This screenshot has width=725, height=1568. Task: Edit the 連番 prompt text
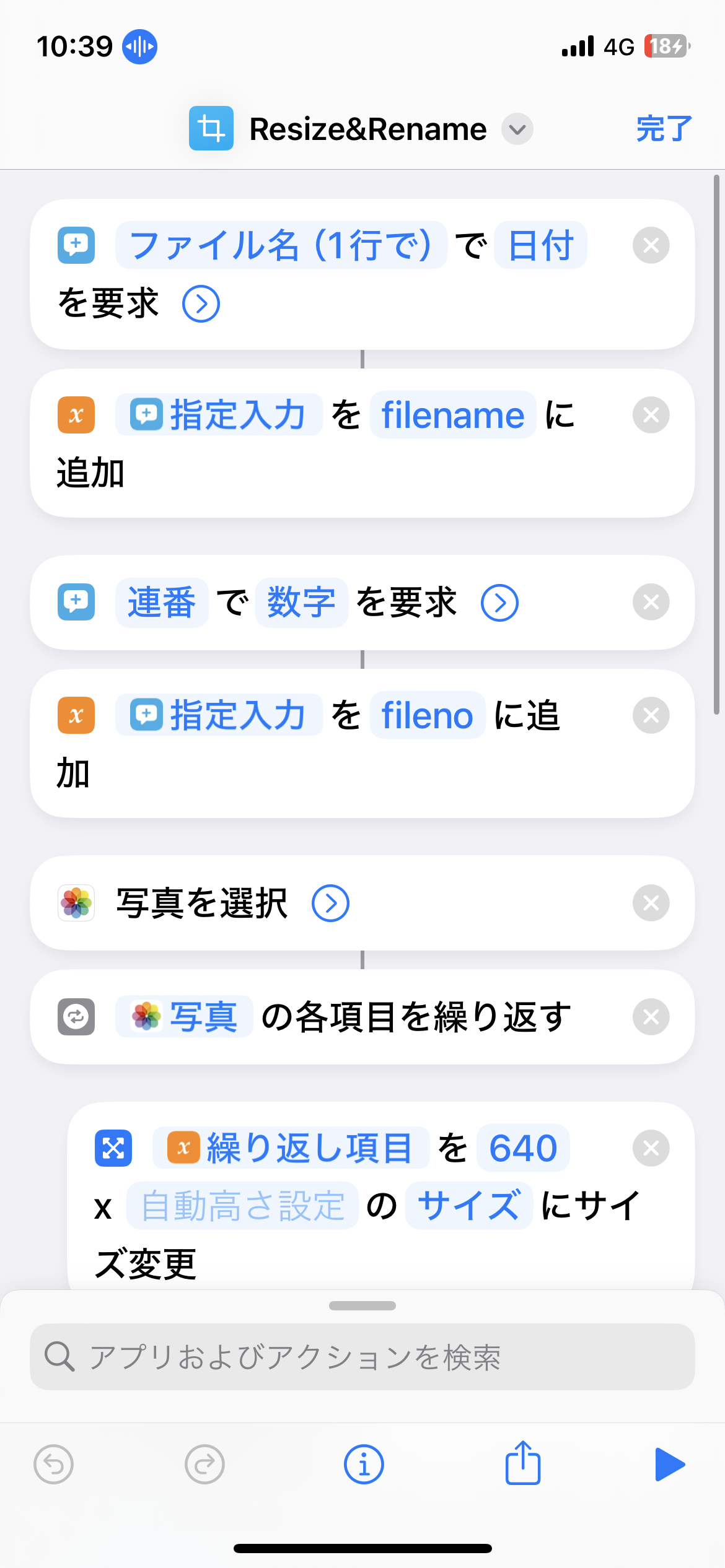point(162,603)
